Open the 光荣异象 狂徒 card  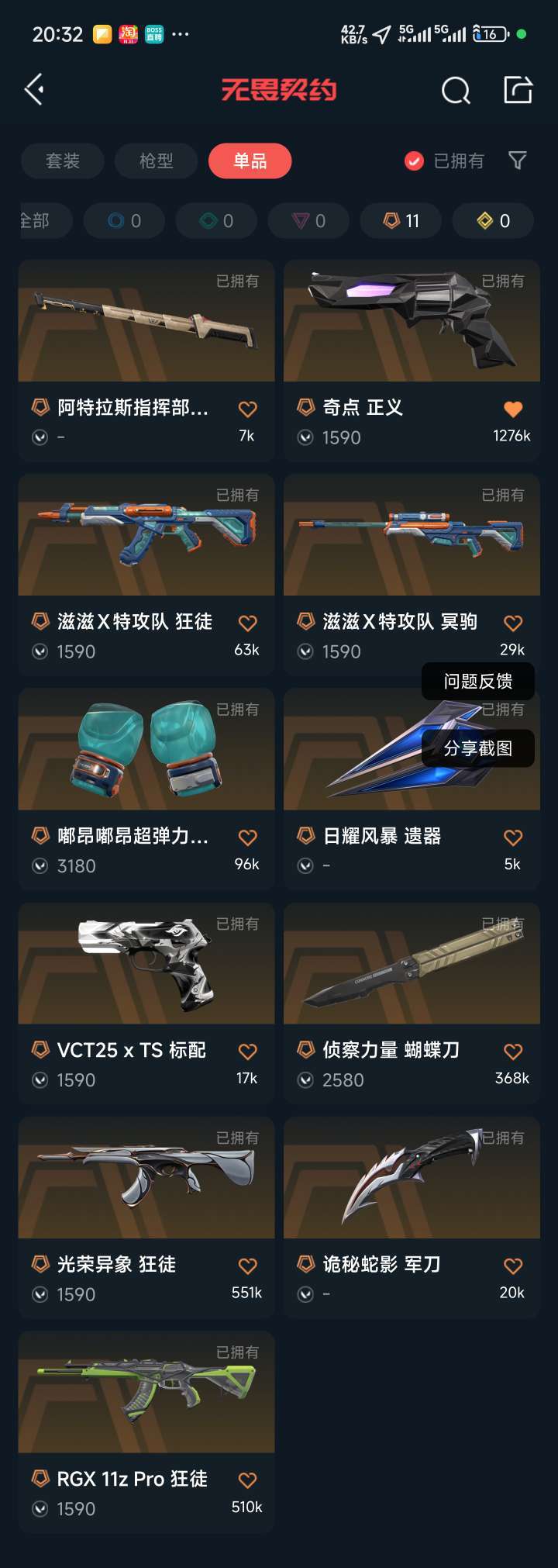tap(146, 1217)
